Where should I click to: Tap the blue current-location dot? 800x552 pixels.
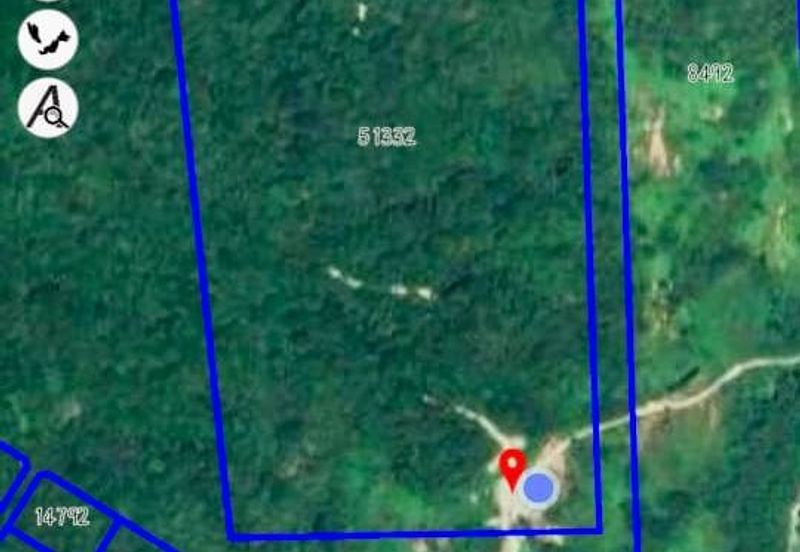(540, 488)
